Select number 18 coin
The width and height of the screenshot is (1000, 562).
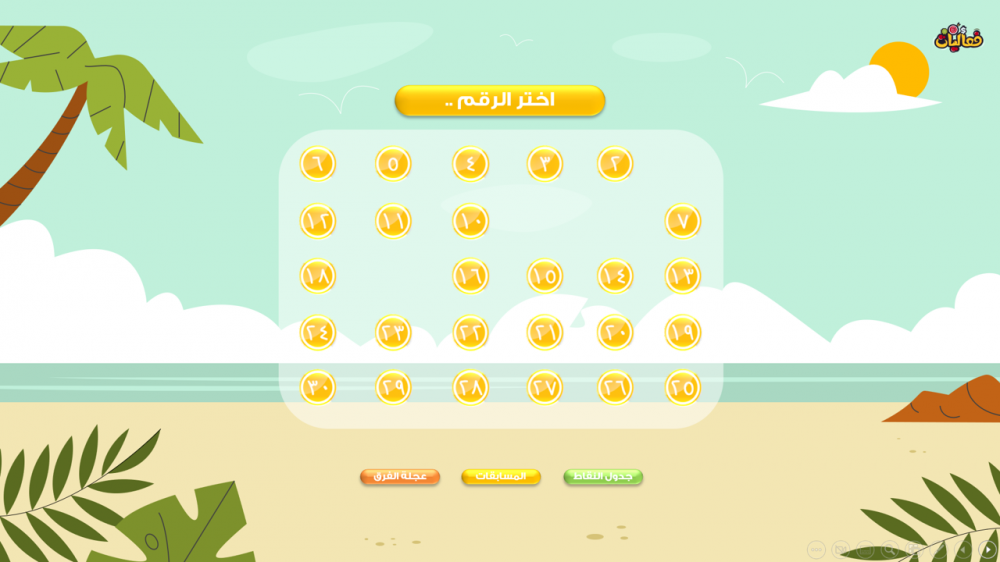pos(318,276)
